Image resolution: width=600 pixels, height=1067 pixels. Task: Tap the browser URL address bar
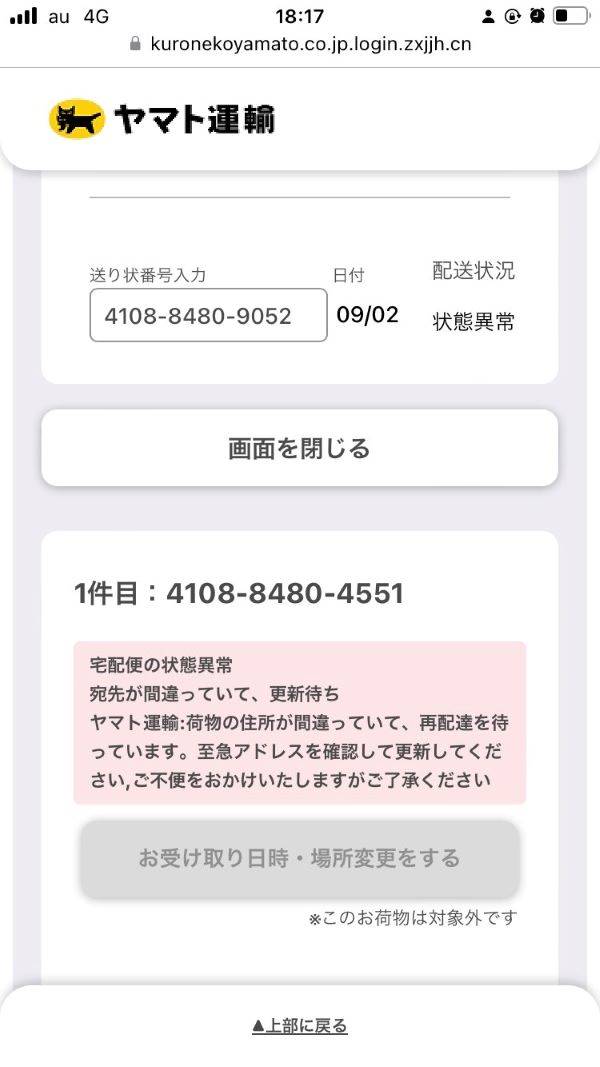tap(300, 44)
